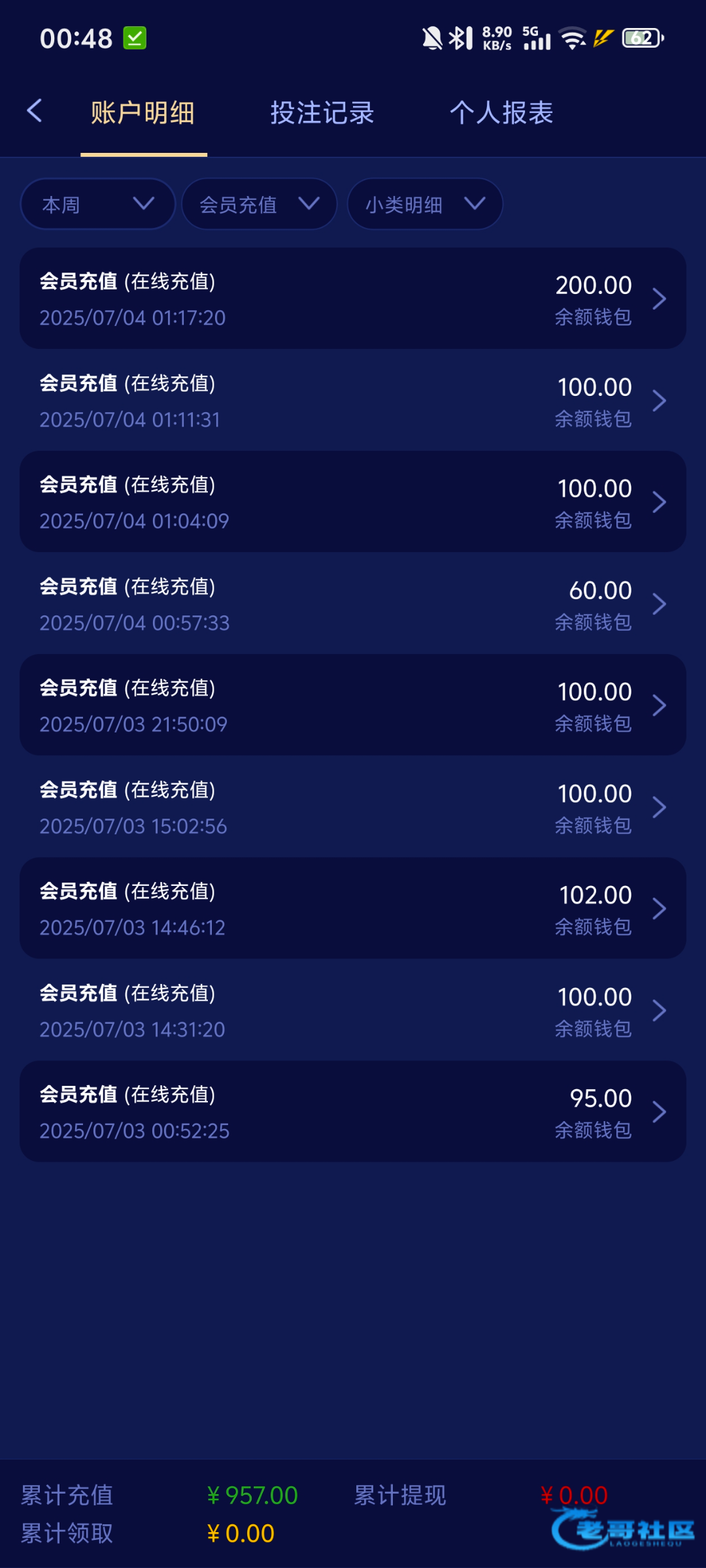
Task: Open the 200.00 recharge record at 01:17:20
Action: tap(353, 299)
